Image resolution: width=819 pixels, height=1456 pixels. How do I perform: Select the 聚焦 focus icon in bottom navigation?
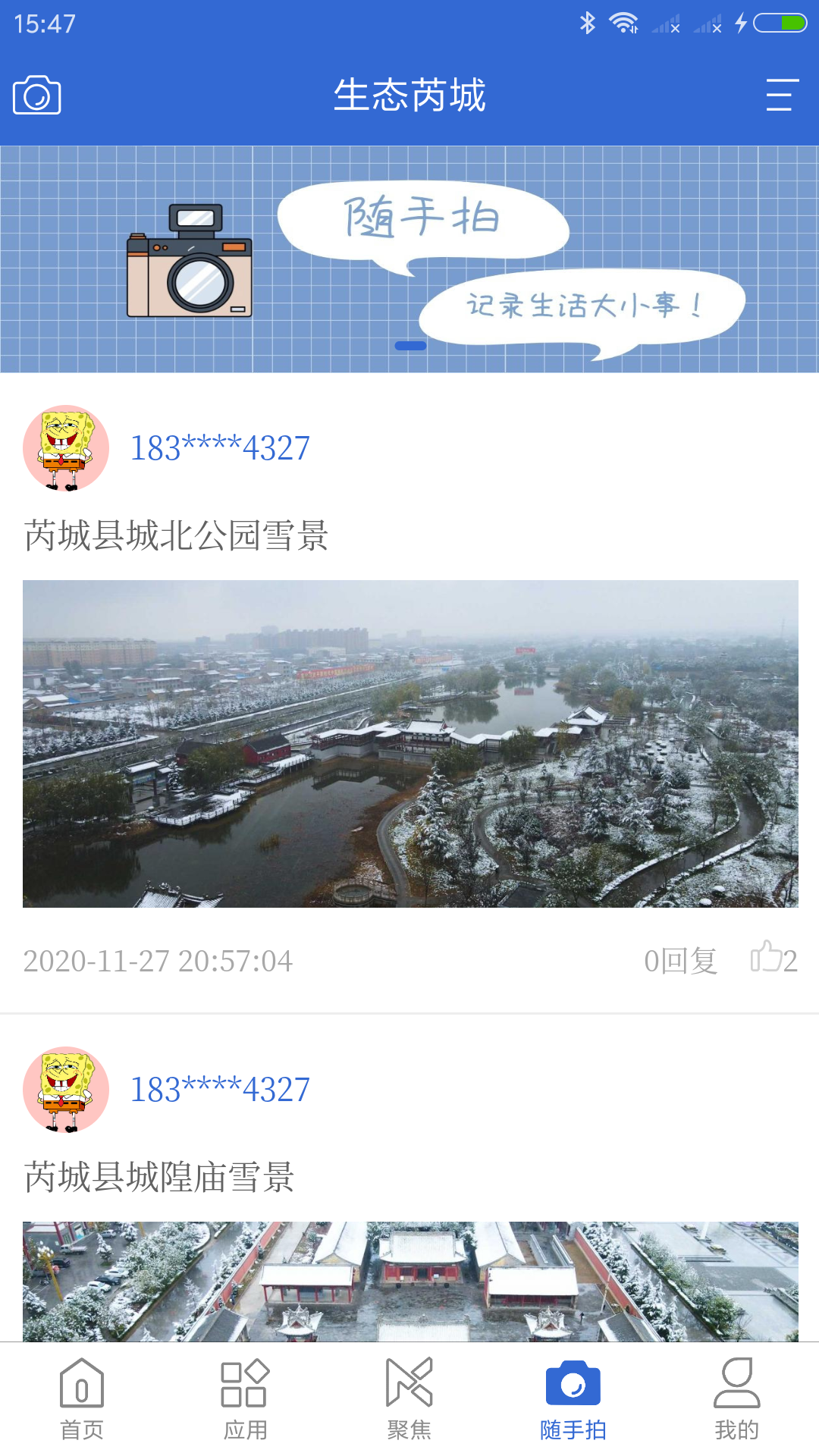click(409, 1382)
